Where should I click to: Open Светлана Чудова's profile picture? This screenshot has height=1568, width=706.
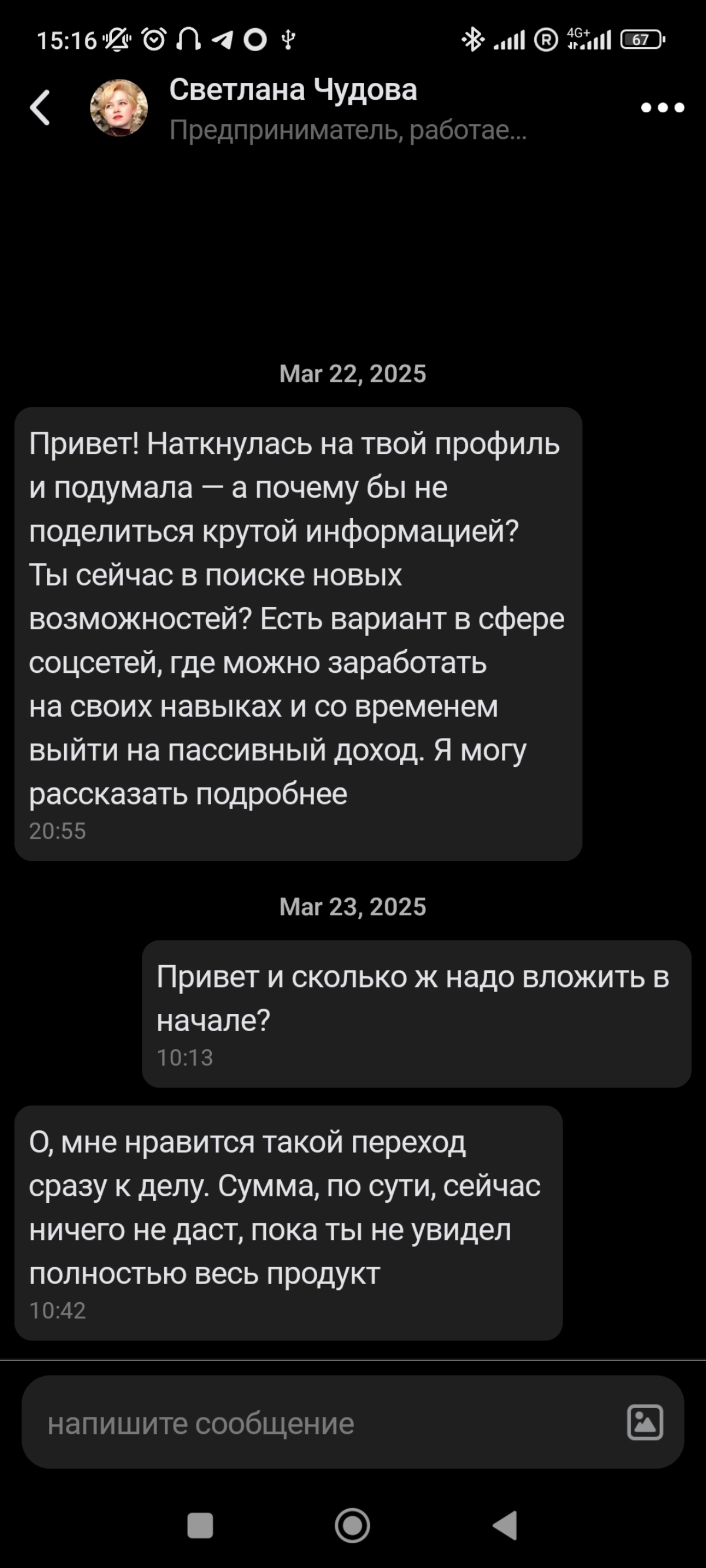coord(119,108)
